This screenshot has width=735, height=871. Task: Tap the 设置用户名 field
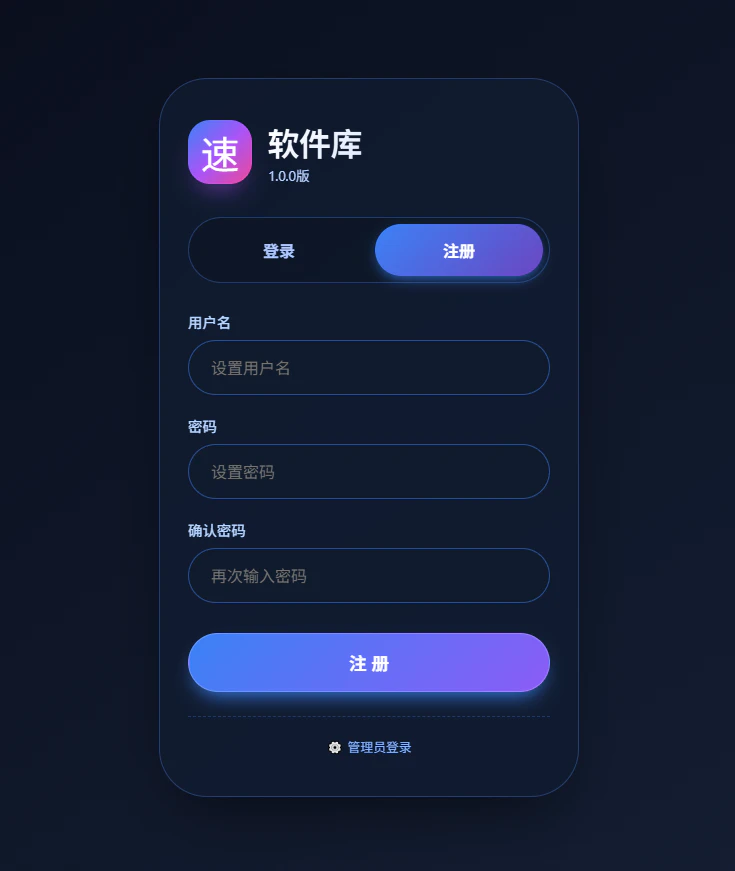(x=369, y=368)
